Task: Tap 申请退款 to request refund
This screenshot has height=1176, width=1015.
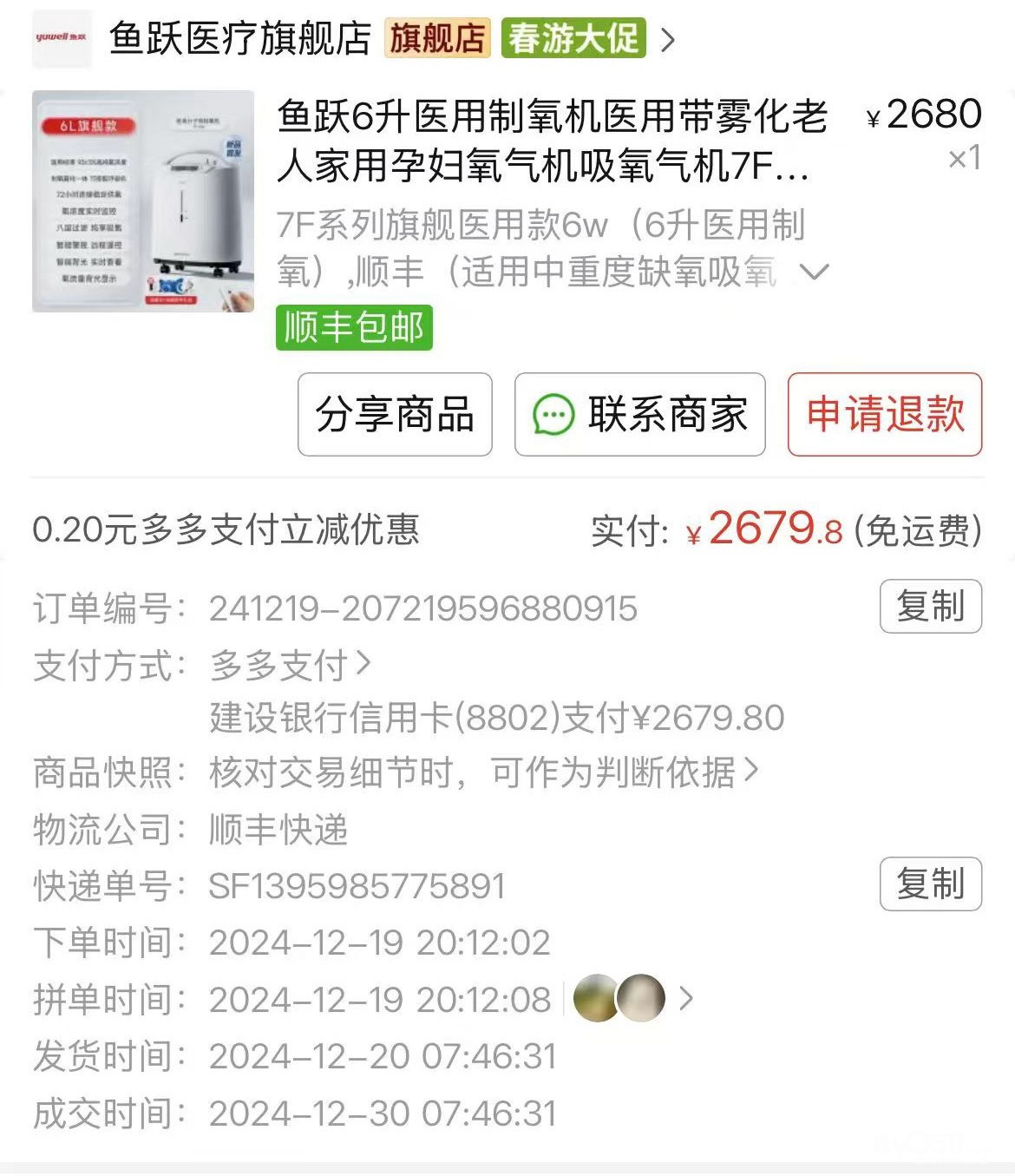Action: [x=885, y=414]
